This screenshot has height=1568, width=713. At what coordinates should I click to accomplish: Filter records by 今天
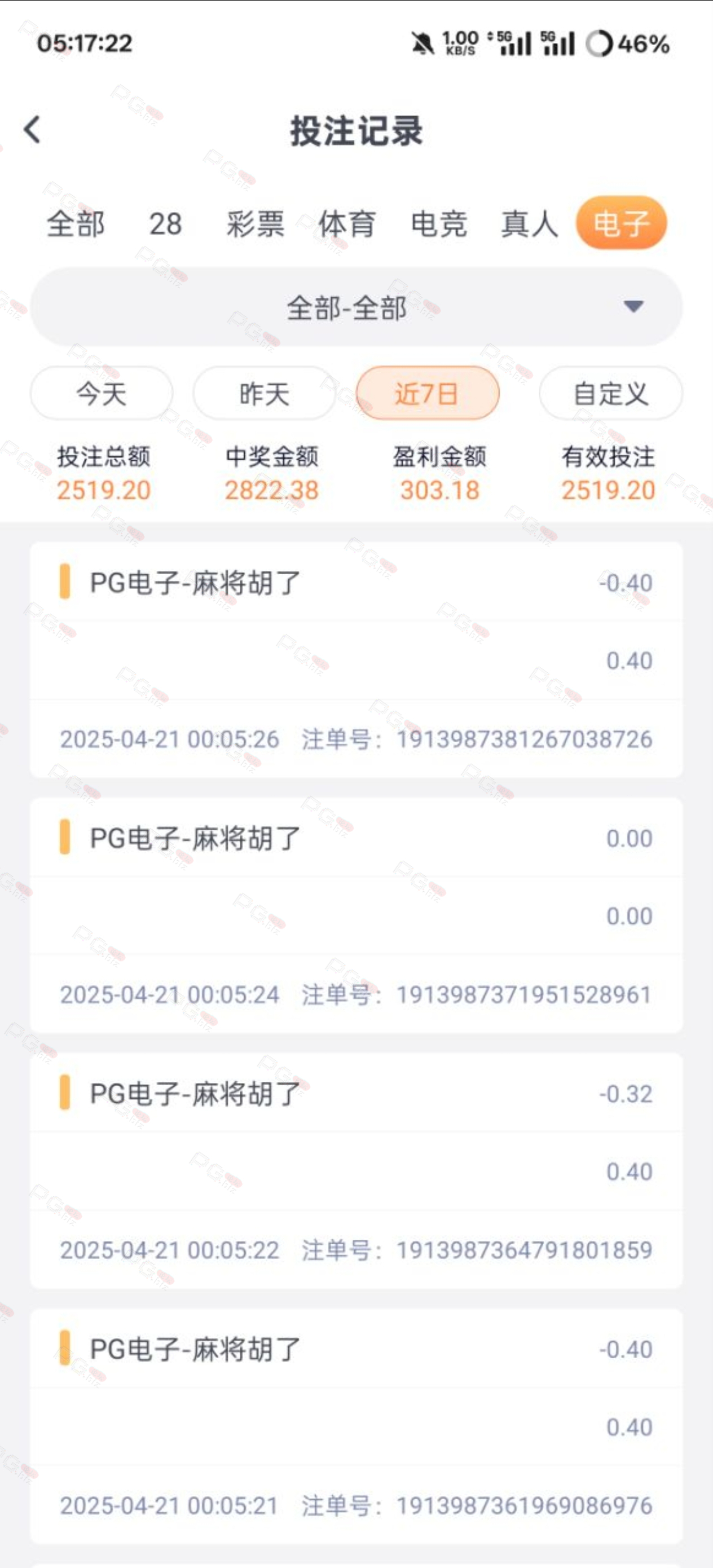tap(102, 393)
